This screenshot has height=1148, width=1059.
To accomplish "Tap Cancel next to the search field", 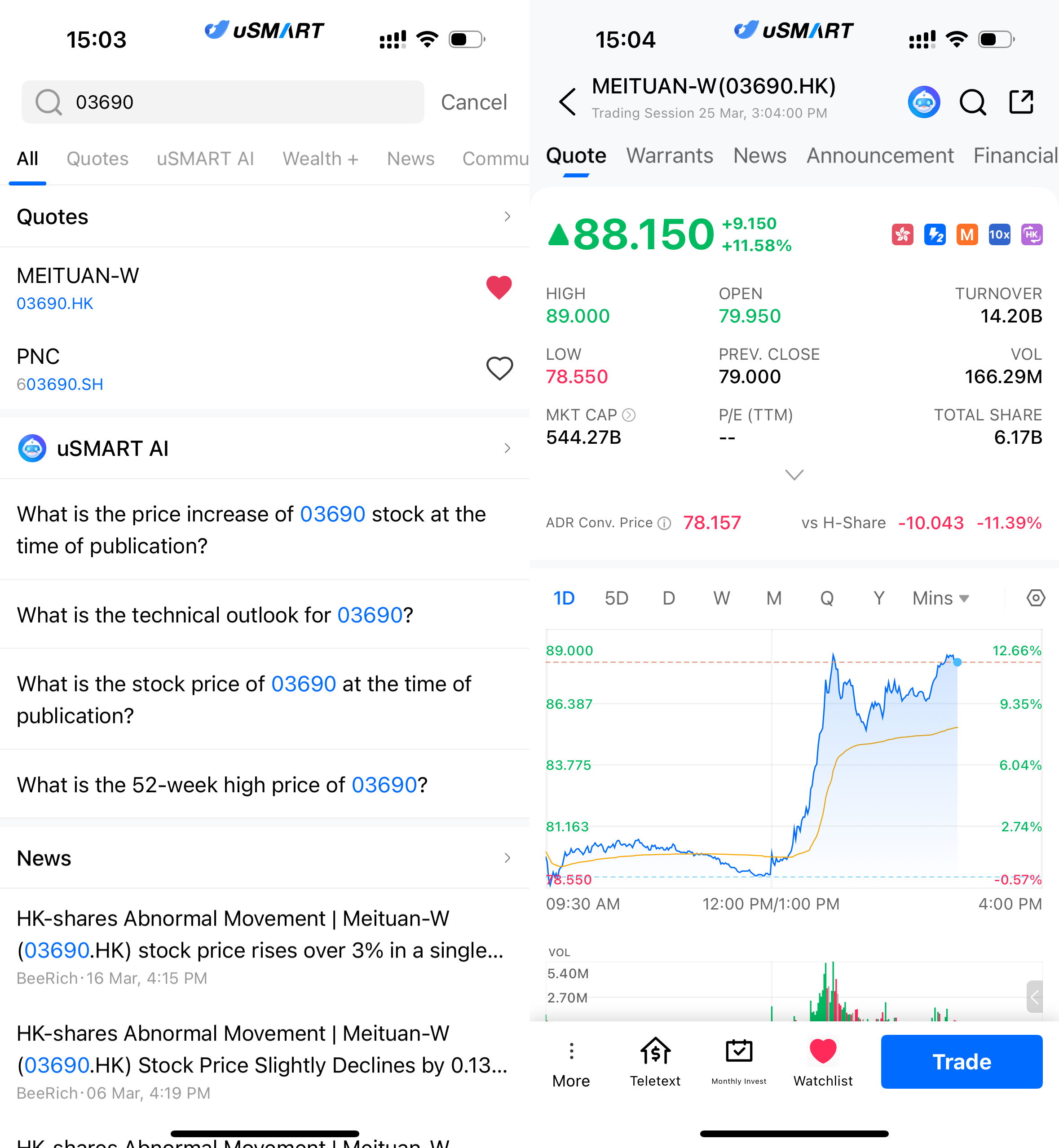I will [473, 102].
